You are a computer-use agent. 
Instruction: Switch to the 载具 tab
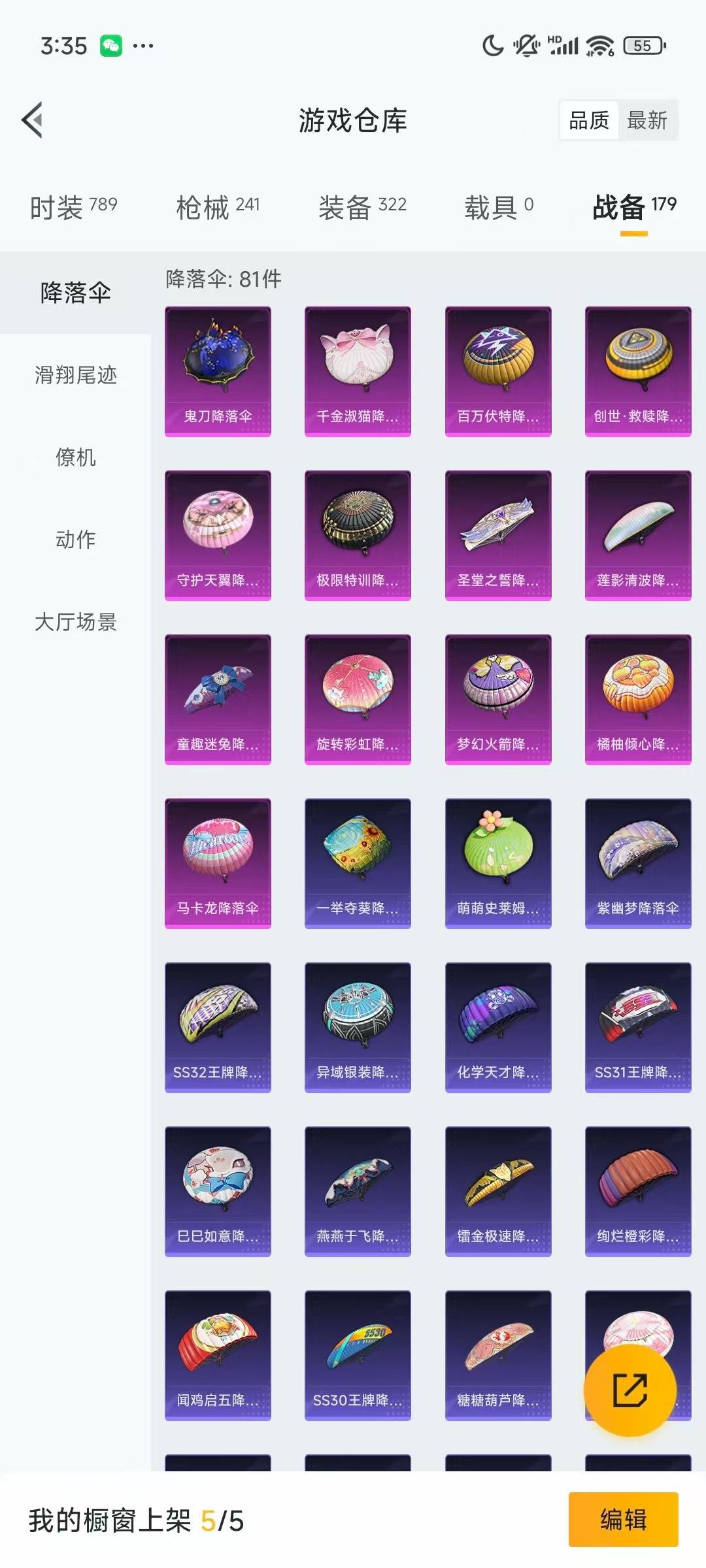[x=499, y=207]
